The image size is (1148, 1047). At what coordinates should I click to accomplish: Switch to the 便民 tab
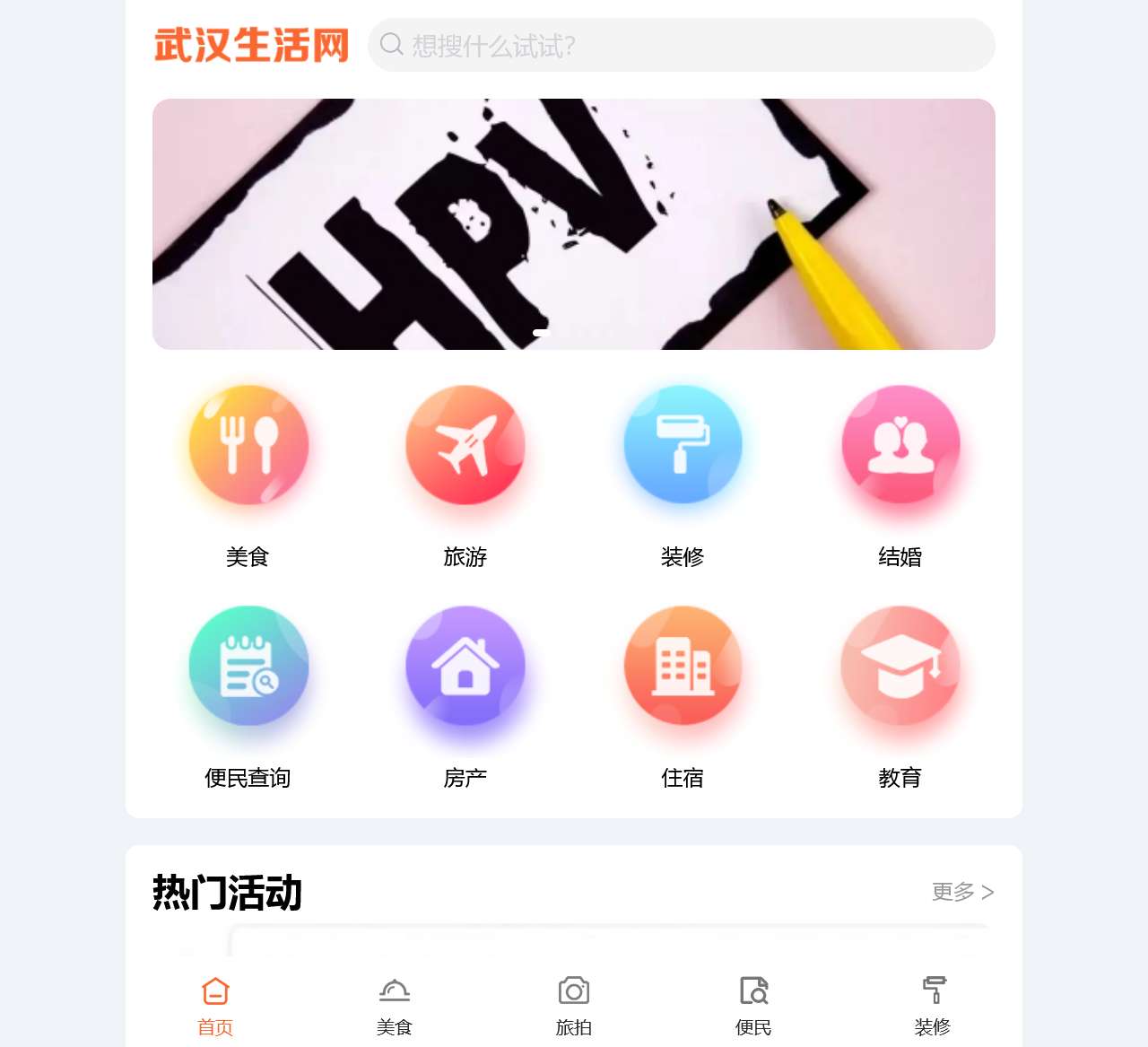[x=753, y=1005]
